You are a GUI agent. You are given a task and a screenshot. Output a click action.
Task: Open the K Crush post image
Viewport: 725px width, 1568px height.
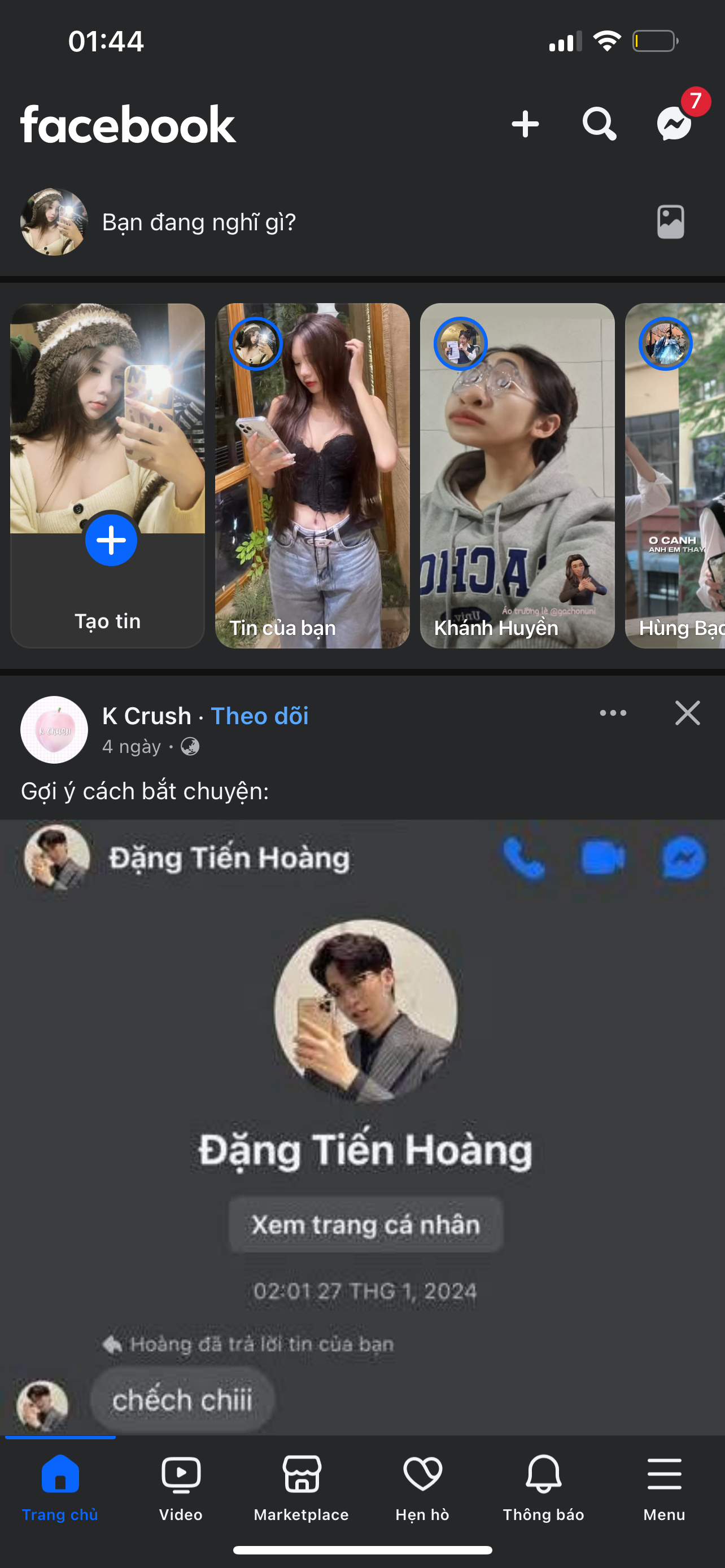[x=363, y=1126]
